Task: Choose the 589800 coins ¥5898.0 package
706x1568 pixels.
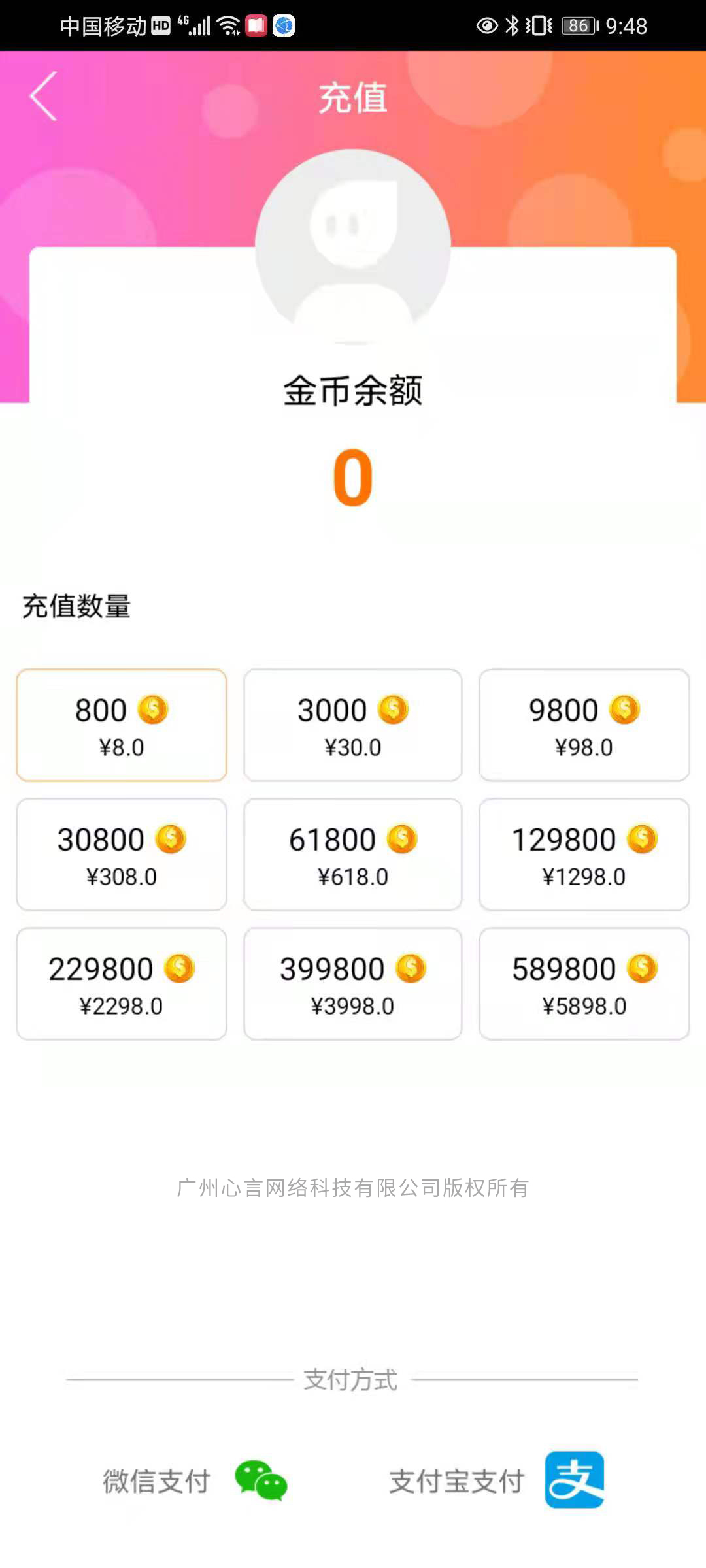Action: (584, 984)
